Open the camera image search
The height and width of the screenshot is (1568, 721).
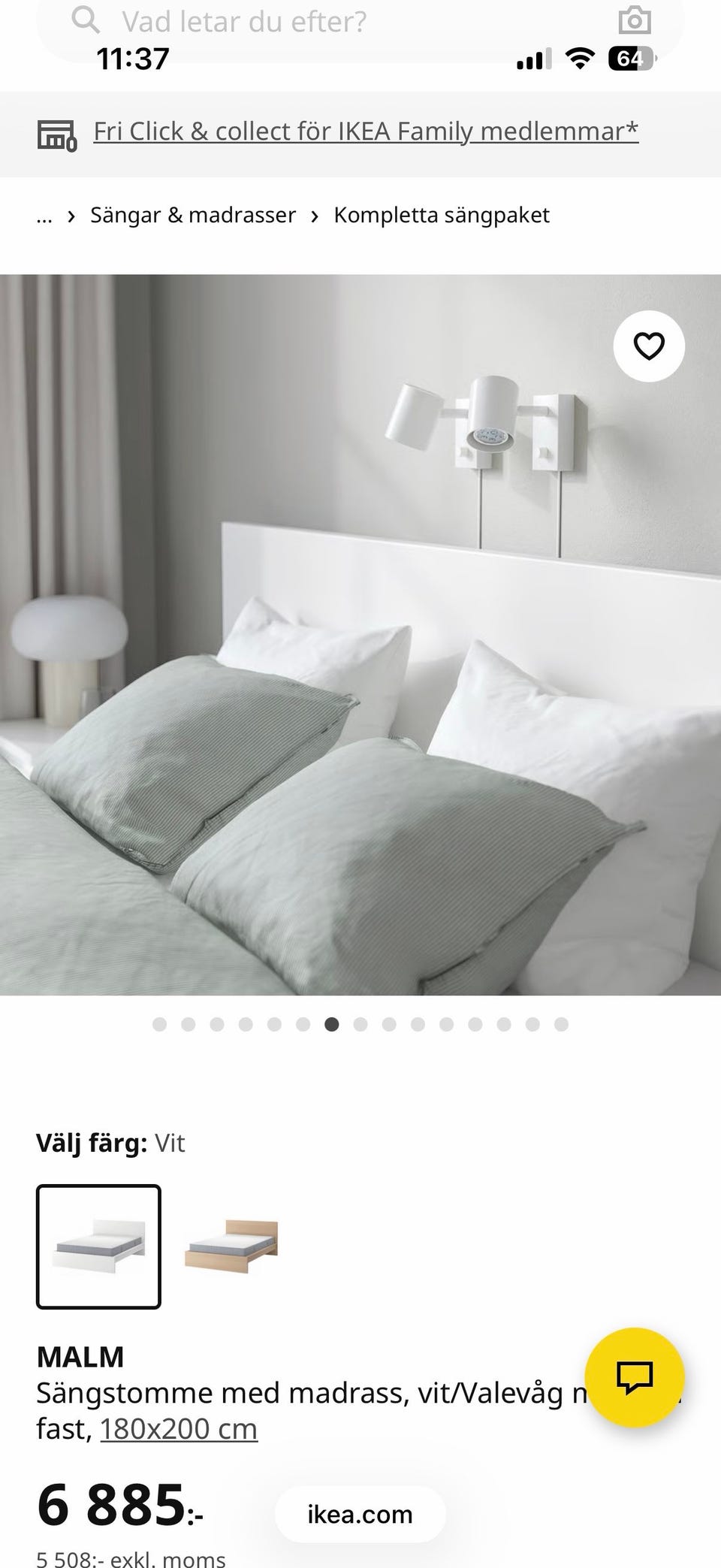634,21
